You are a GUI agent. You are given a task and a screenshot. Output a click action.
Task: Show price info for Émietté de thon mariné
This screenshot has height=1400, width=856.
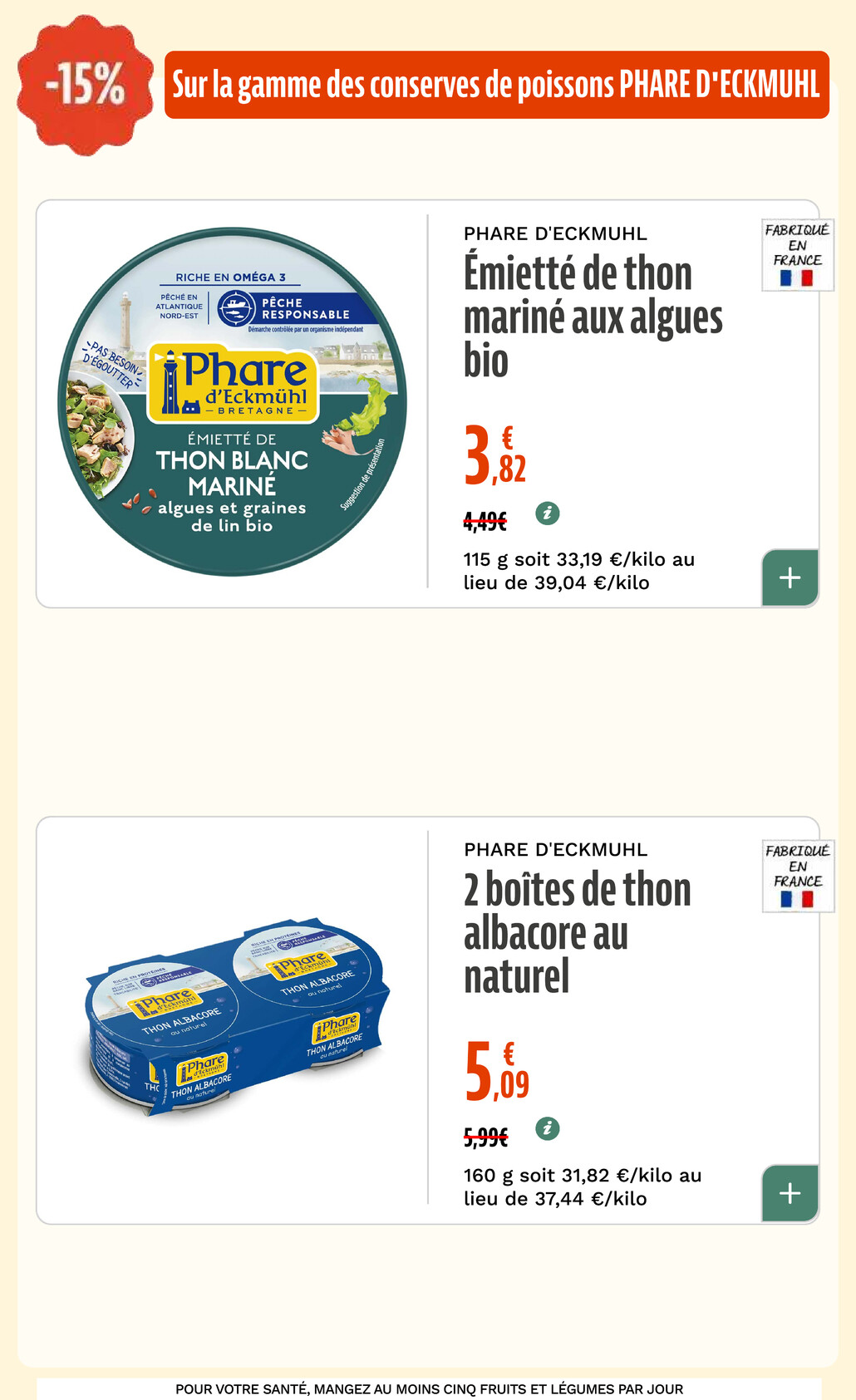547,513
